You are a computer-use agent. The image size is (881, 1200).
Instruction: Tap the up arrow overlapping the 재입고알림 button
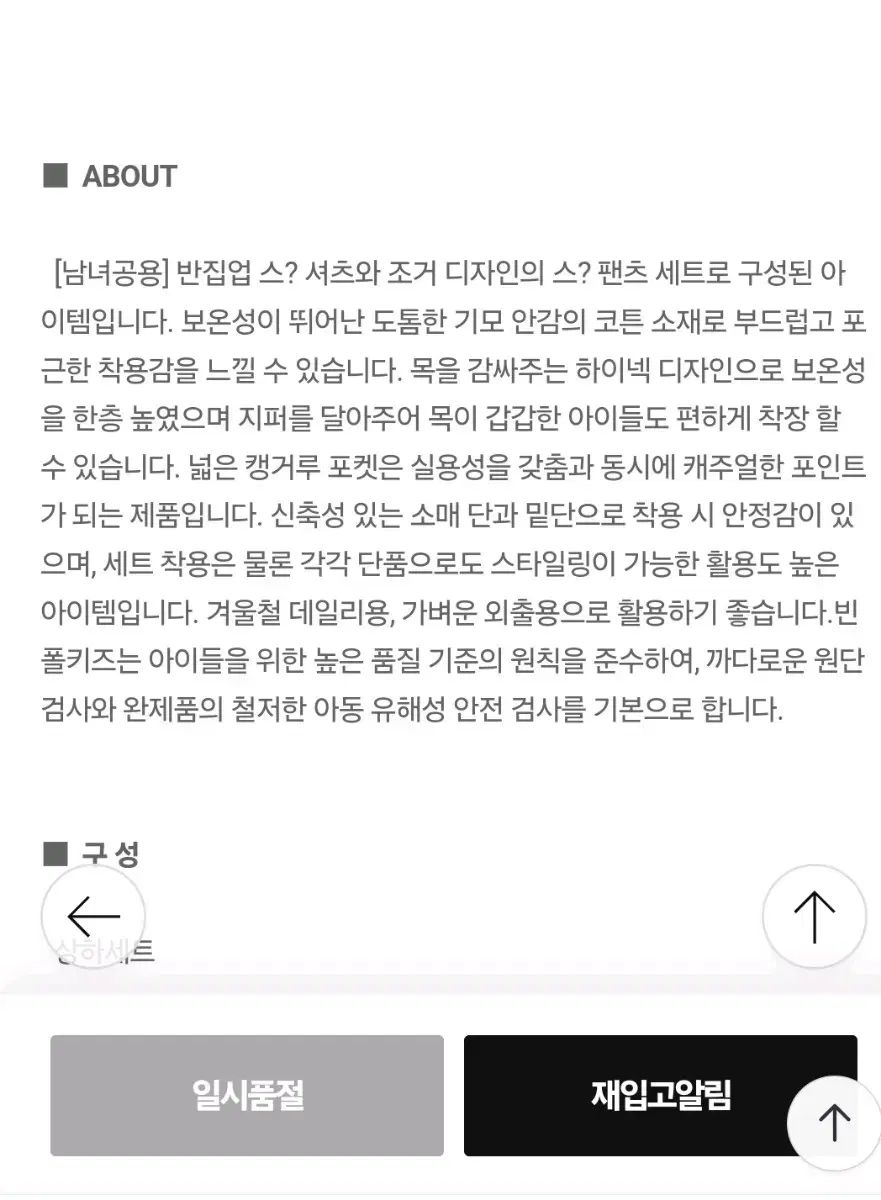(834, 1123)
